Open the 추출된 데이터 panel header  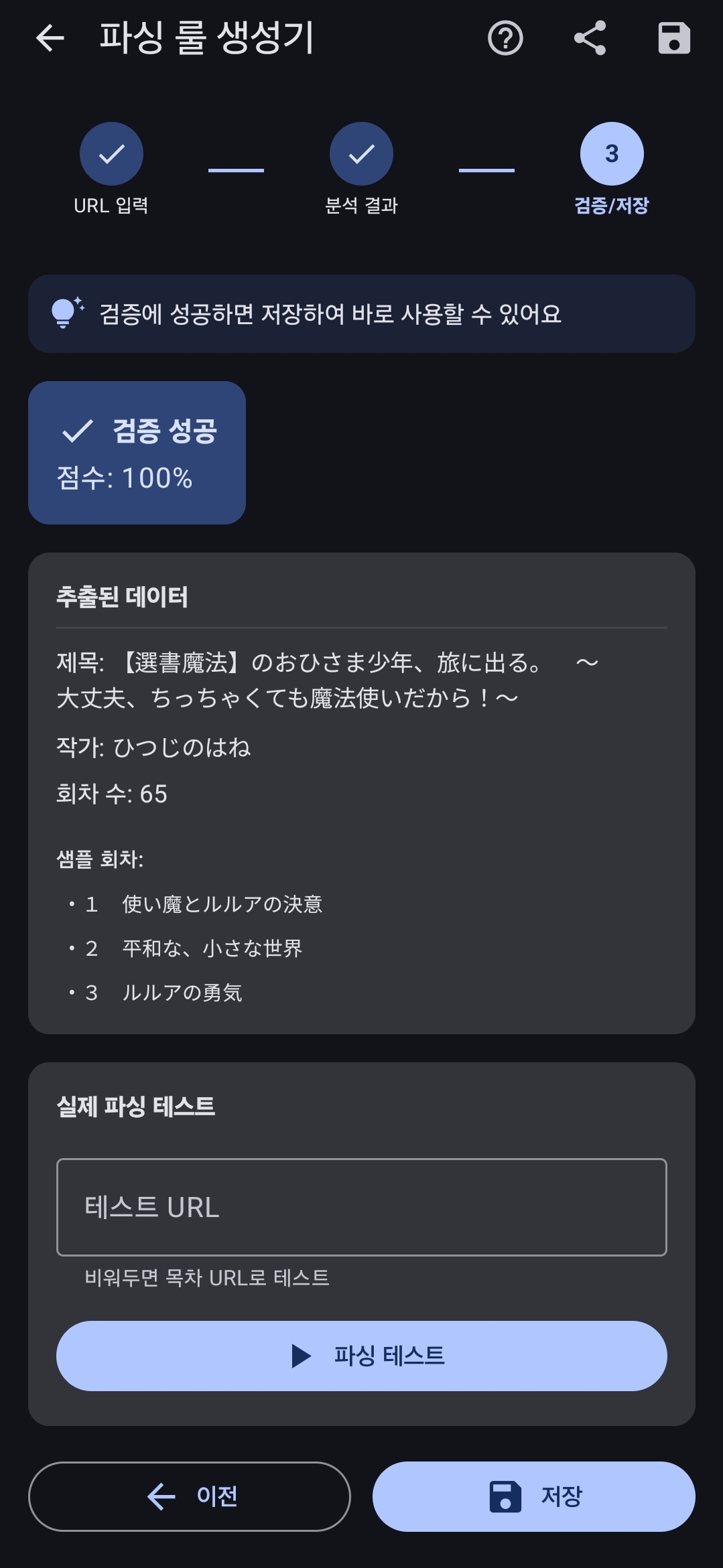121,597
